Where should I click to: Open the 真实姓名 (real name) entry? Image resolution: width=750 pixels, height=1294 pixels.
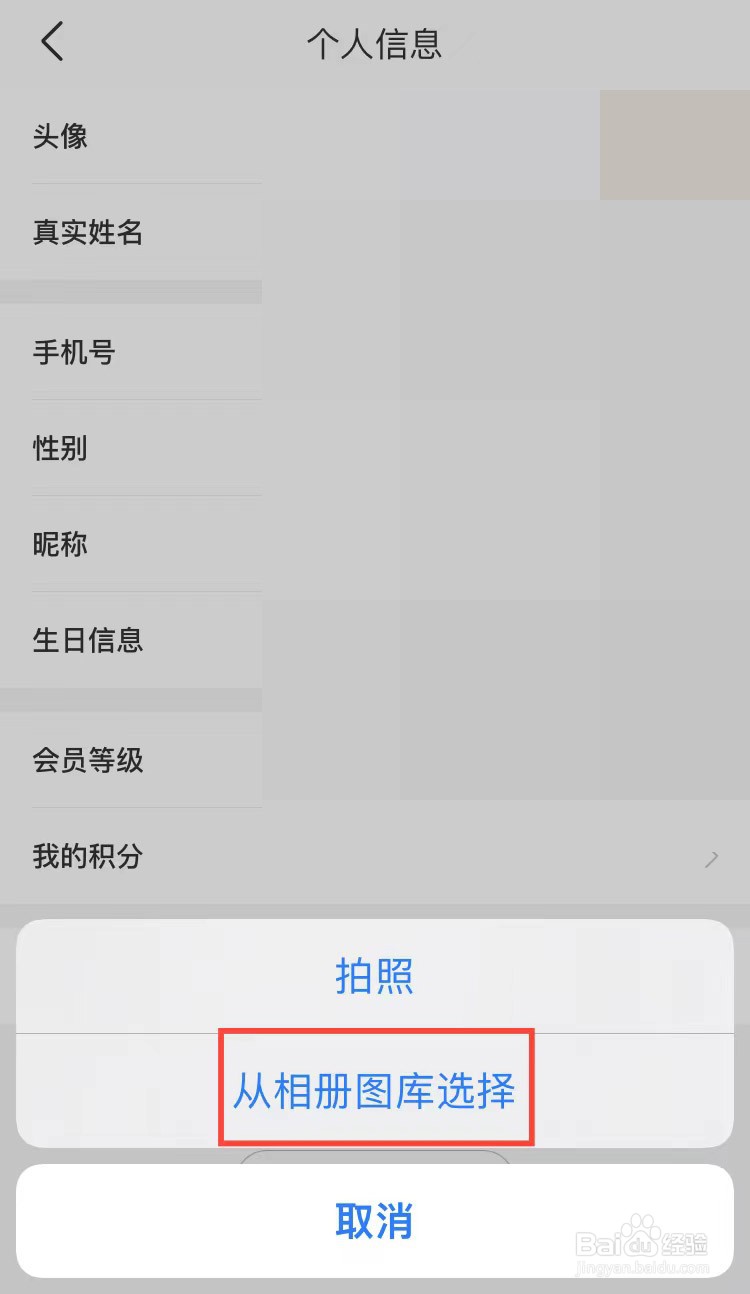(88, 233)
